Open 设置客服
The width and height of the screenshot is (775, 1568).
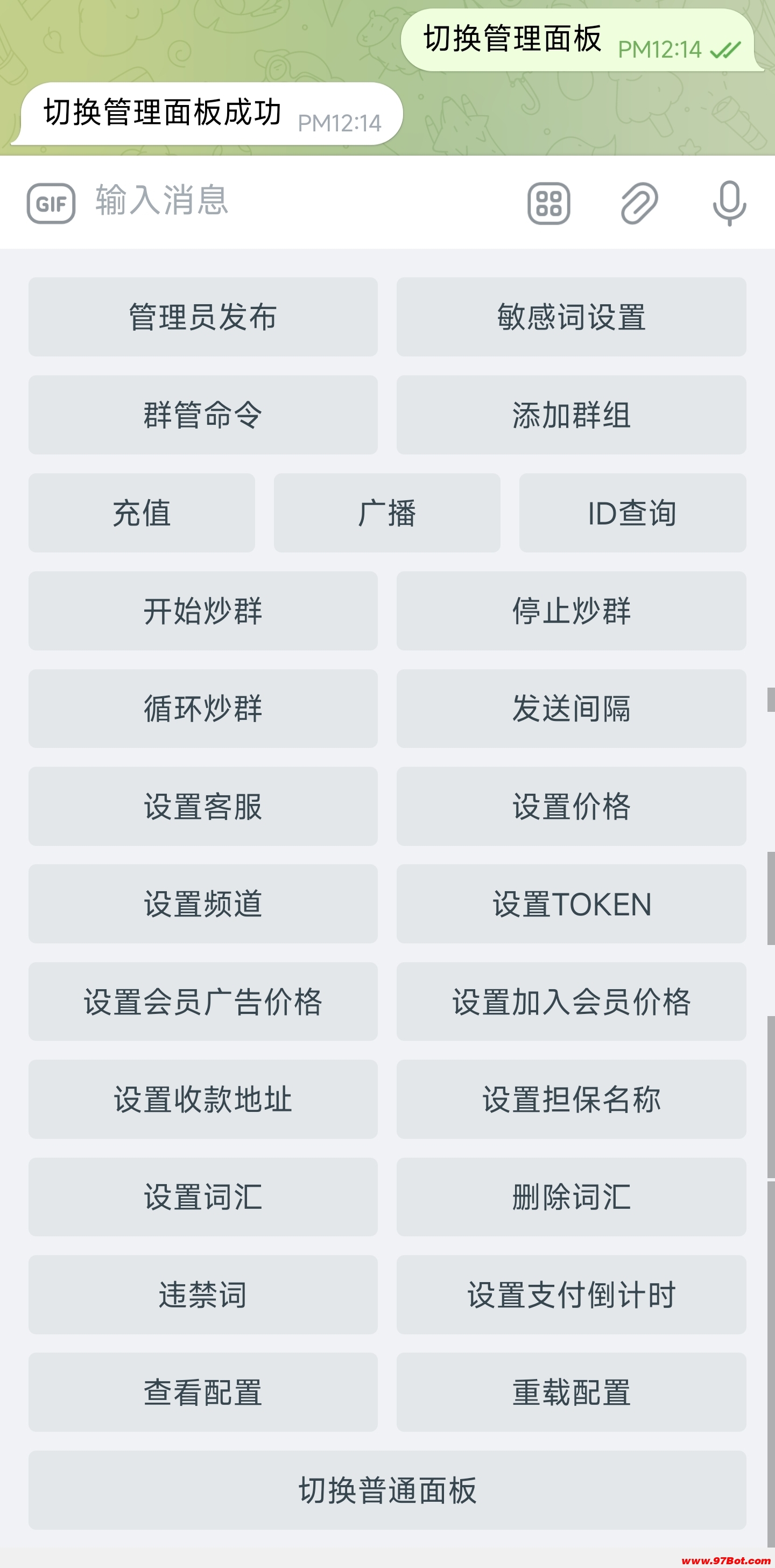[202, 807]
